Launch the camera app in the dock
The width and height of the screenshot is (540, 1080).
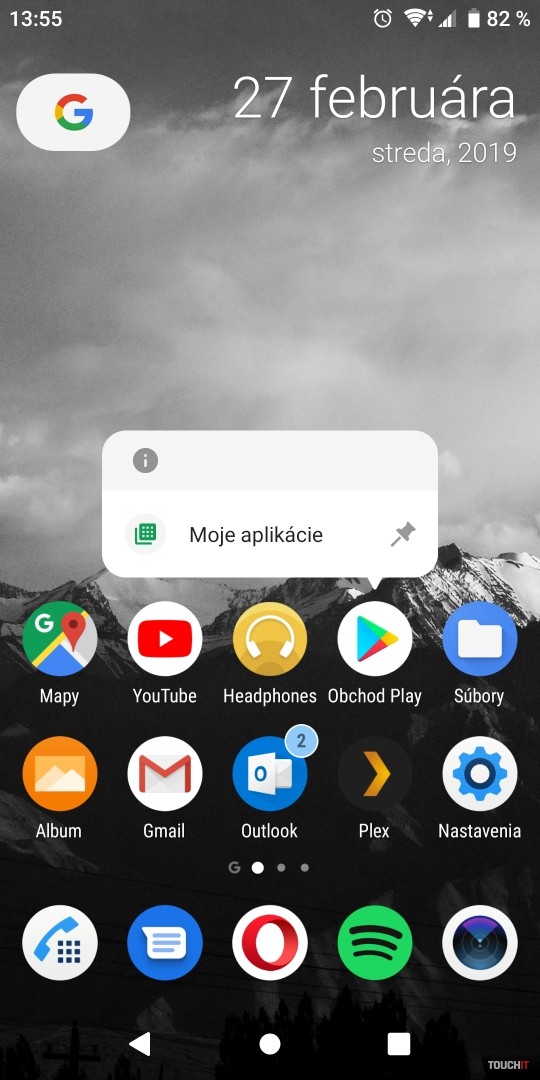(x=479, y=942)
